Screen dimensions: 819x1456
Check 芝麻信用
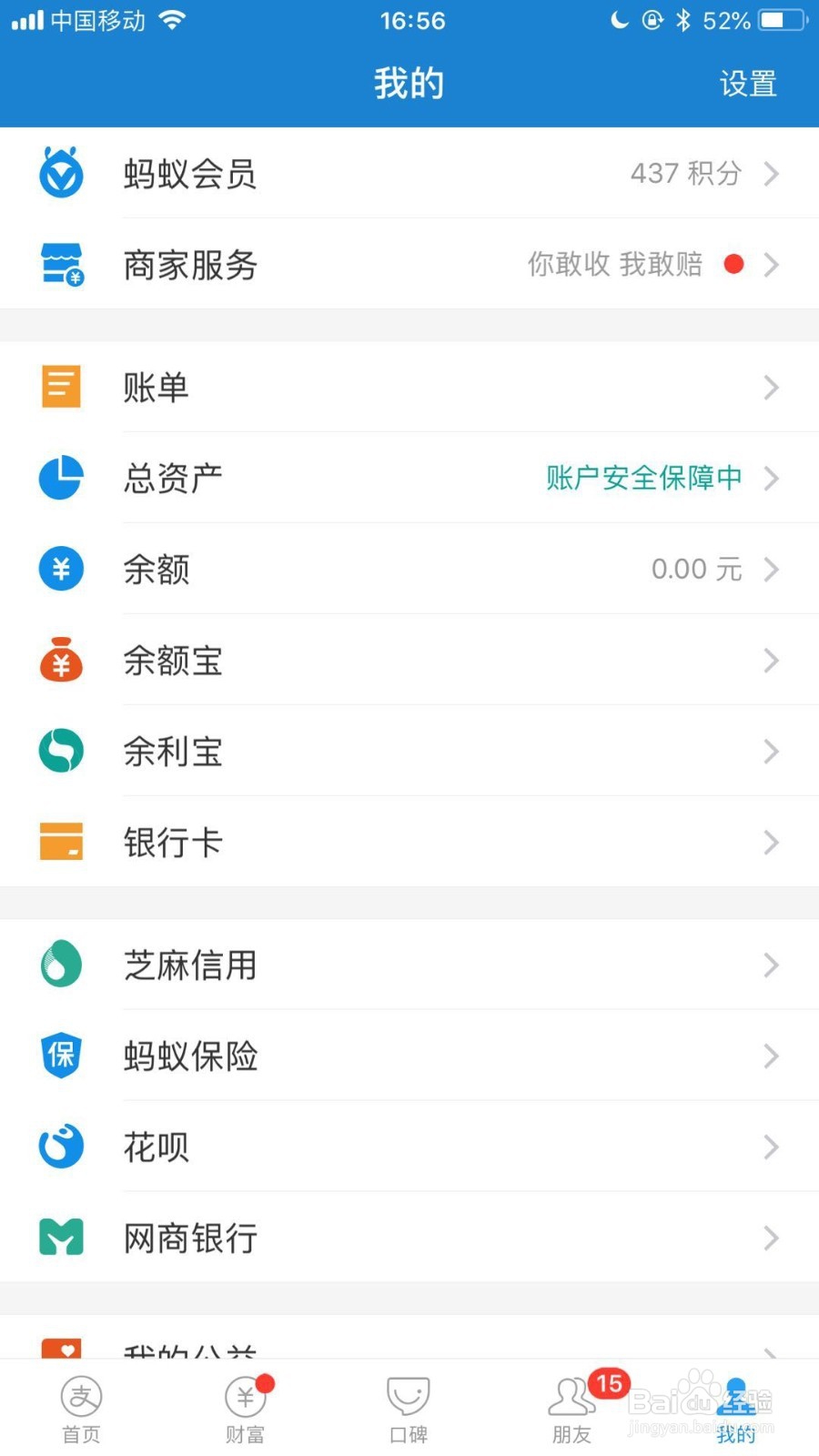409,965
